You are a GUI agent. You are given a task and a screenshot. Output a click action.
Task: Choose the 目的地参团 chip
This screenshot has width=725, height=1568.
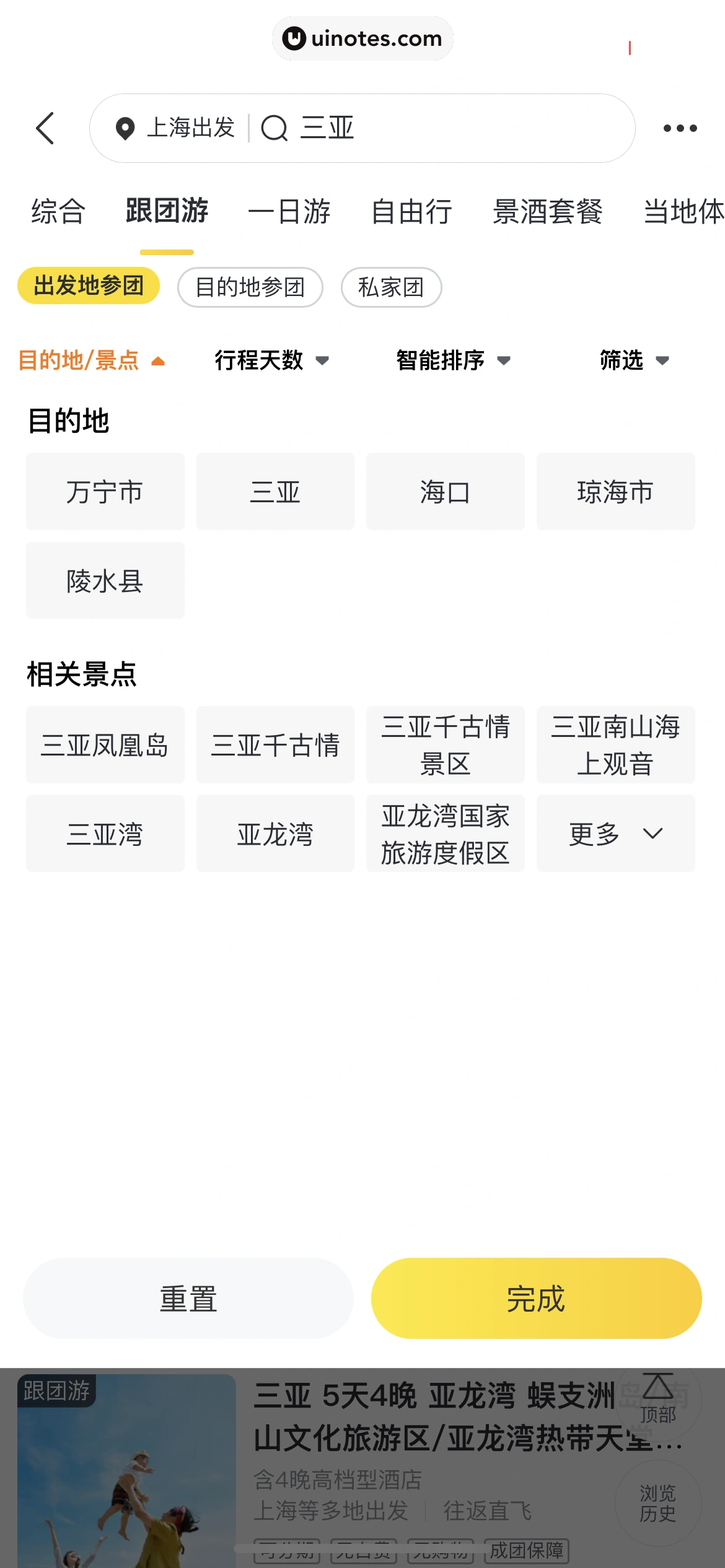pyautogui.click(x=250, y=287)
